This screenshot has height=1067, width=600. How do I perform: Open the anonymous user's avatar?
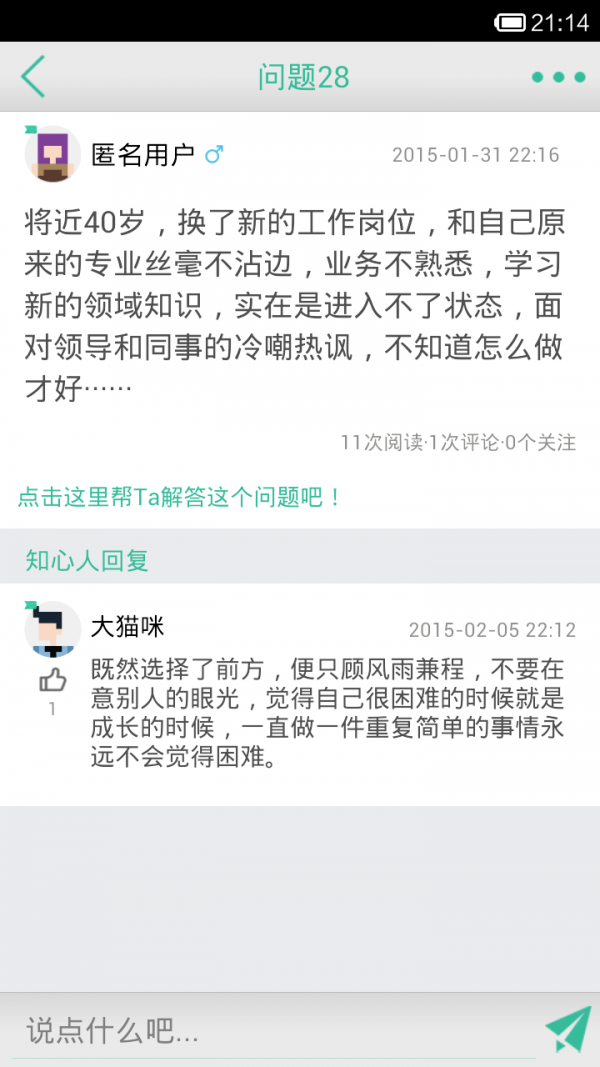pos(52,154)
